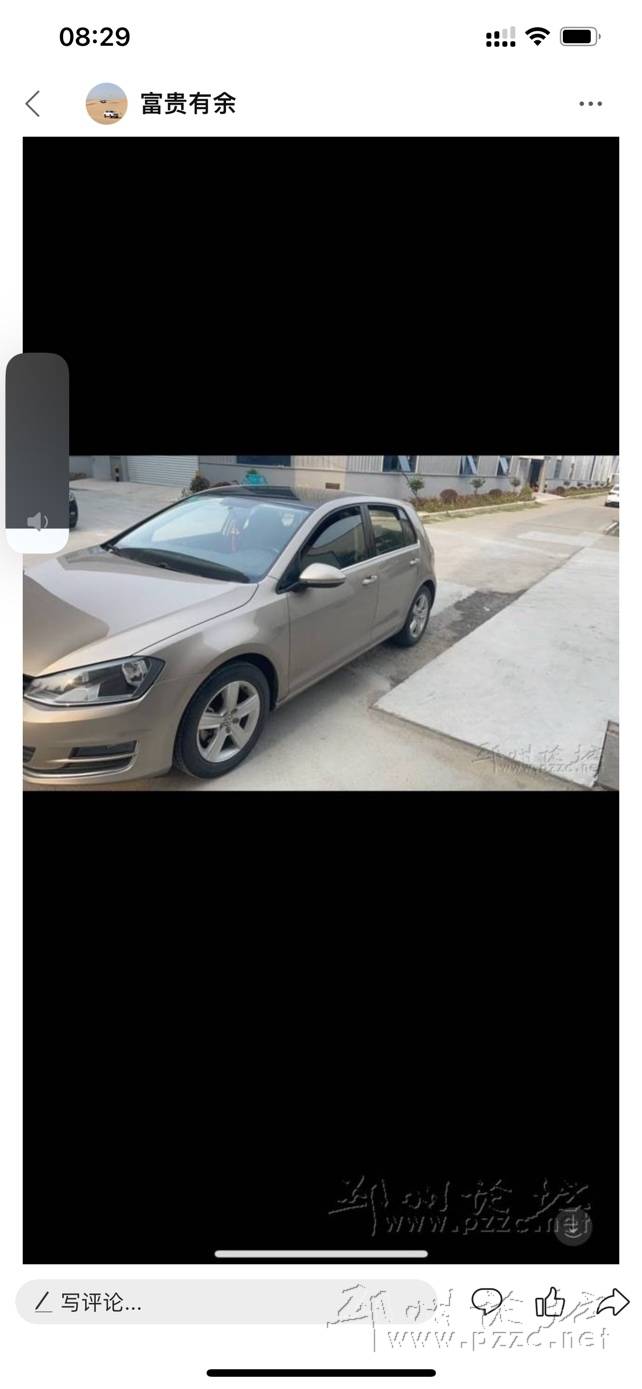Open the comments bubble icon

click(x=487, y=1302)
